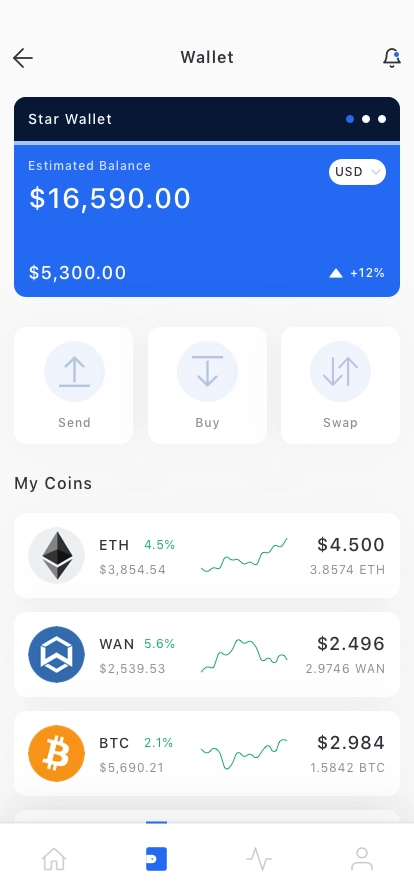Viewport: 414px width, 896px height.
Task: Switch to the activity chart tab
Action: 259,859
